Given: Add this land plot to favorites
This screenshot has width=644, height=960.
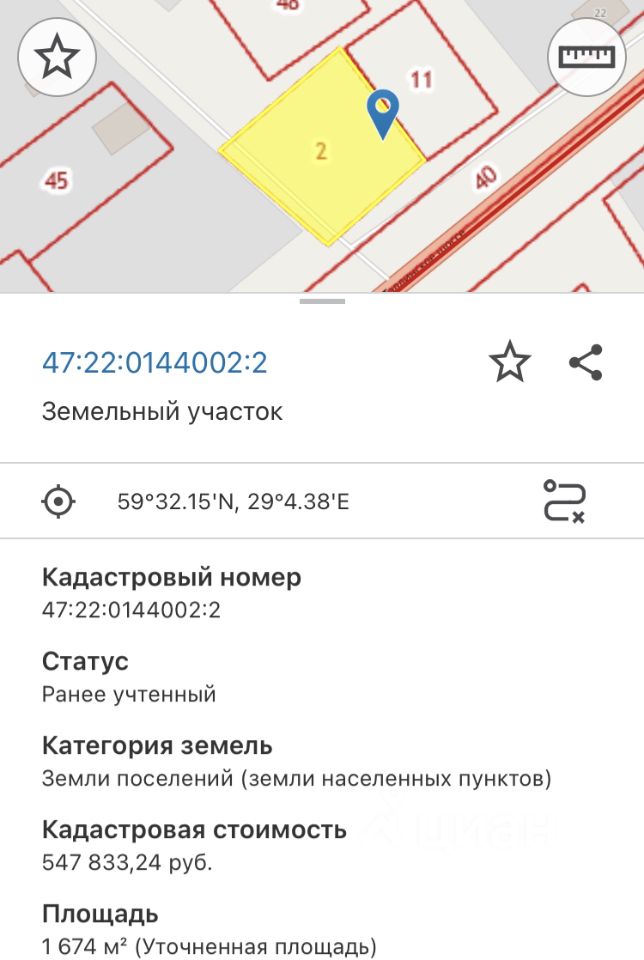Looking at the screenshot, I should [x=509, y=362].
